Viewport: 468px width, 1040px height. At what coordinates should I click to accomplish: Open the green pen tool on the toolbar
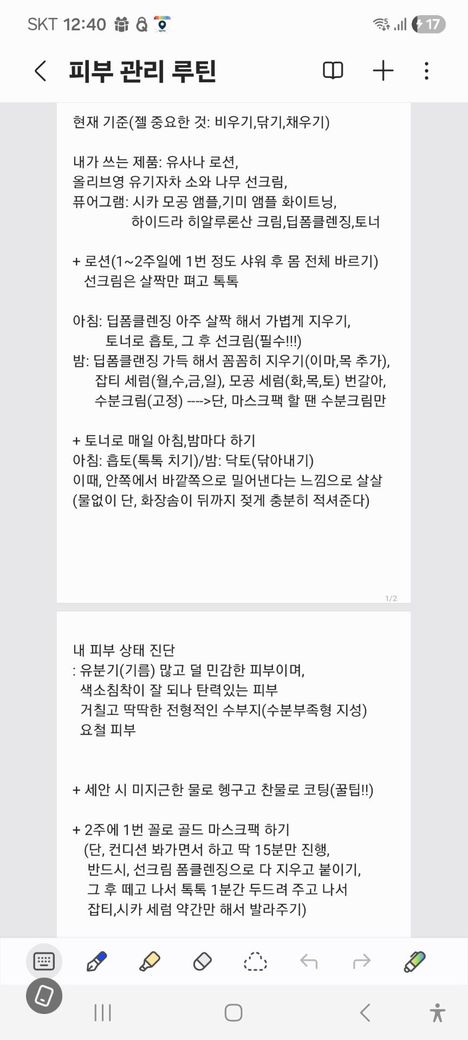[414, 961]
